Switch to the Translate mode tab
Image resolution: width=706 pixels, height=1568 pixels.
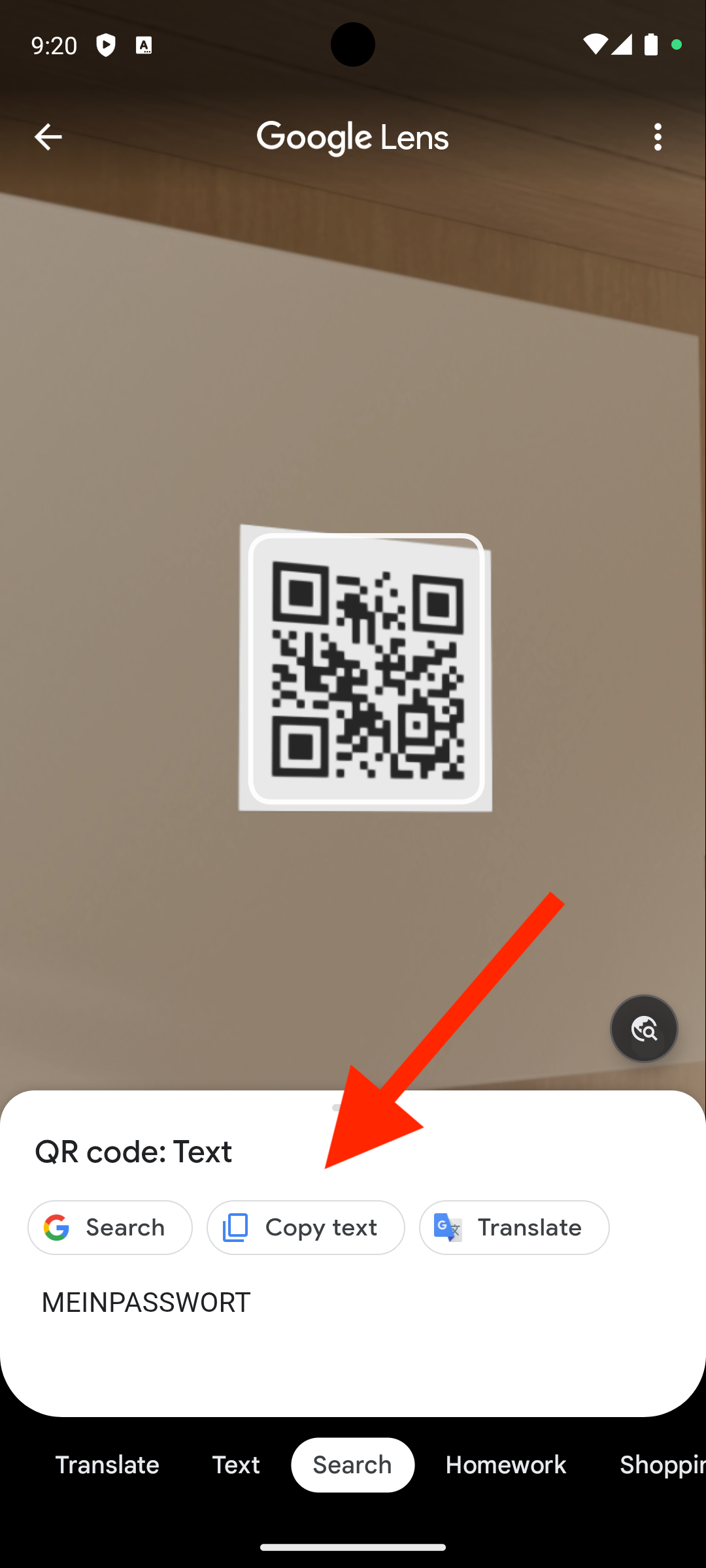pyautogui.click(x=107, y=1465)
